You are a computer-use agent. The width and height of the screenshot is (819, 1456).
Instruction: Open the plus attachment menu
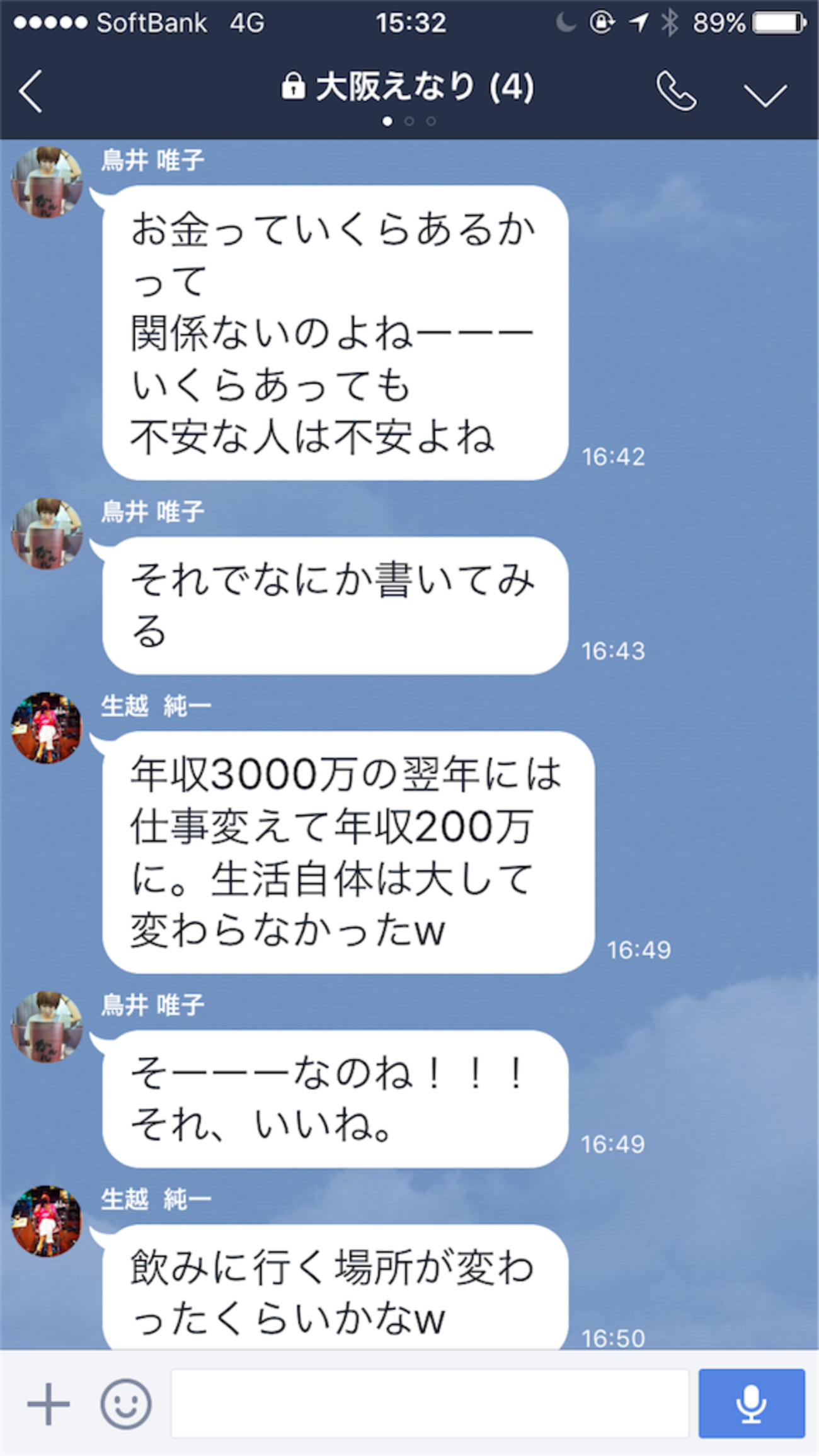pos(49,1404)
